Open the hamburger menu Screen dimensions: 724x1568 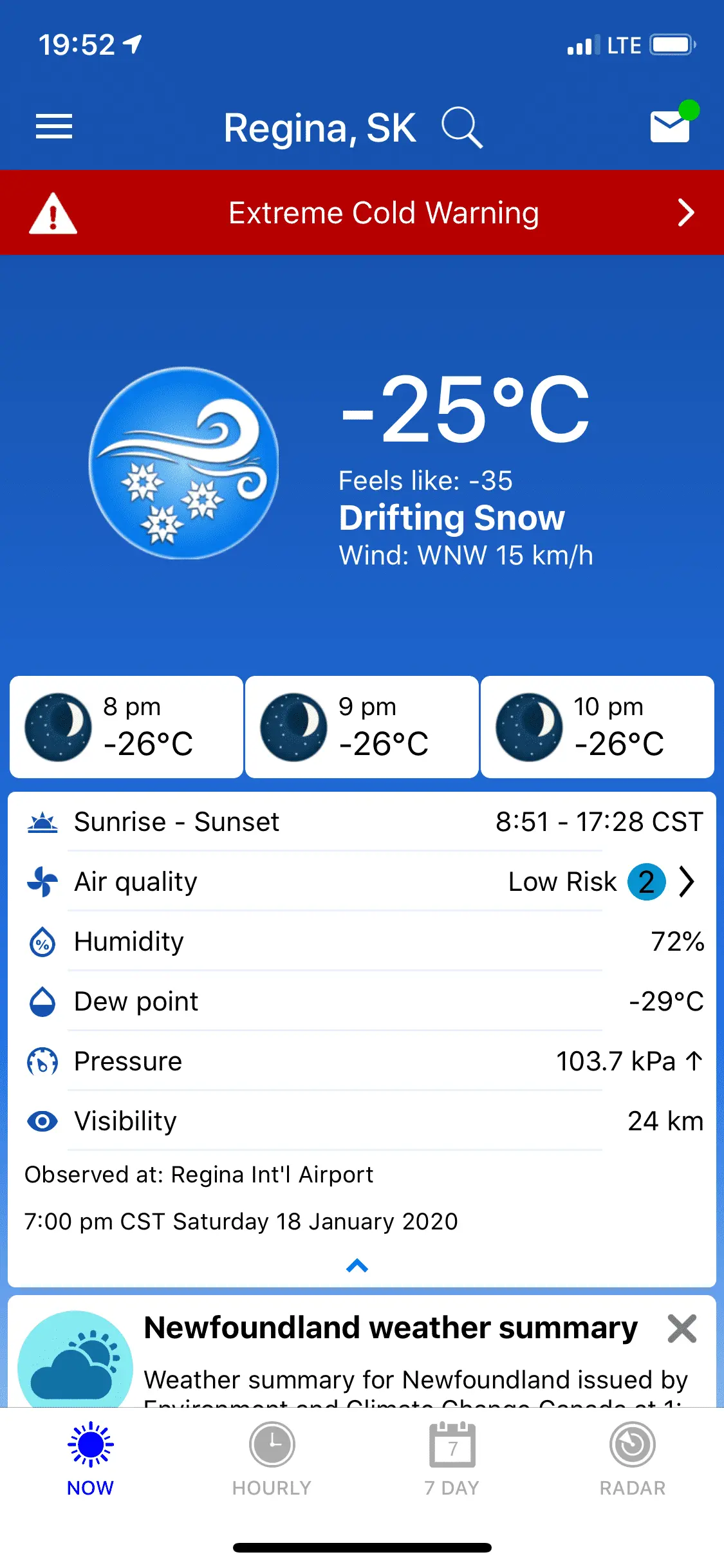(54, 126)
